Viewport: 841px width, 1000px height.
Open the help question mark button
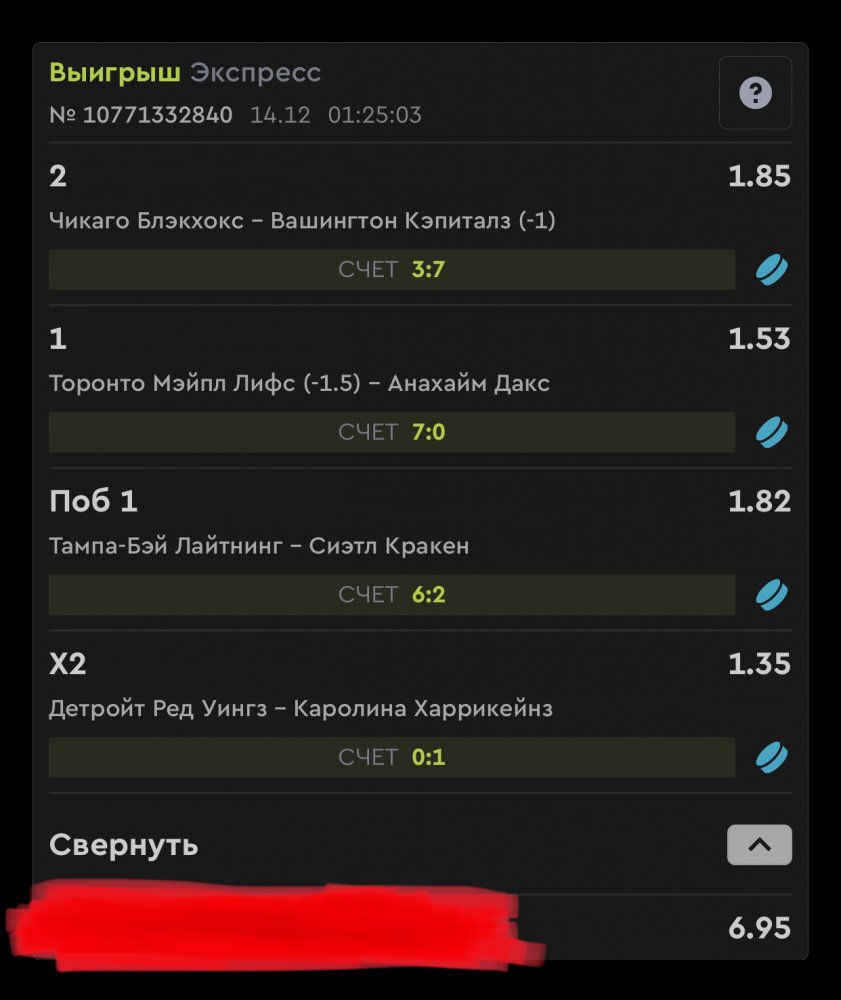pyautogui.click(x=755, y=93)
